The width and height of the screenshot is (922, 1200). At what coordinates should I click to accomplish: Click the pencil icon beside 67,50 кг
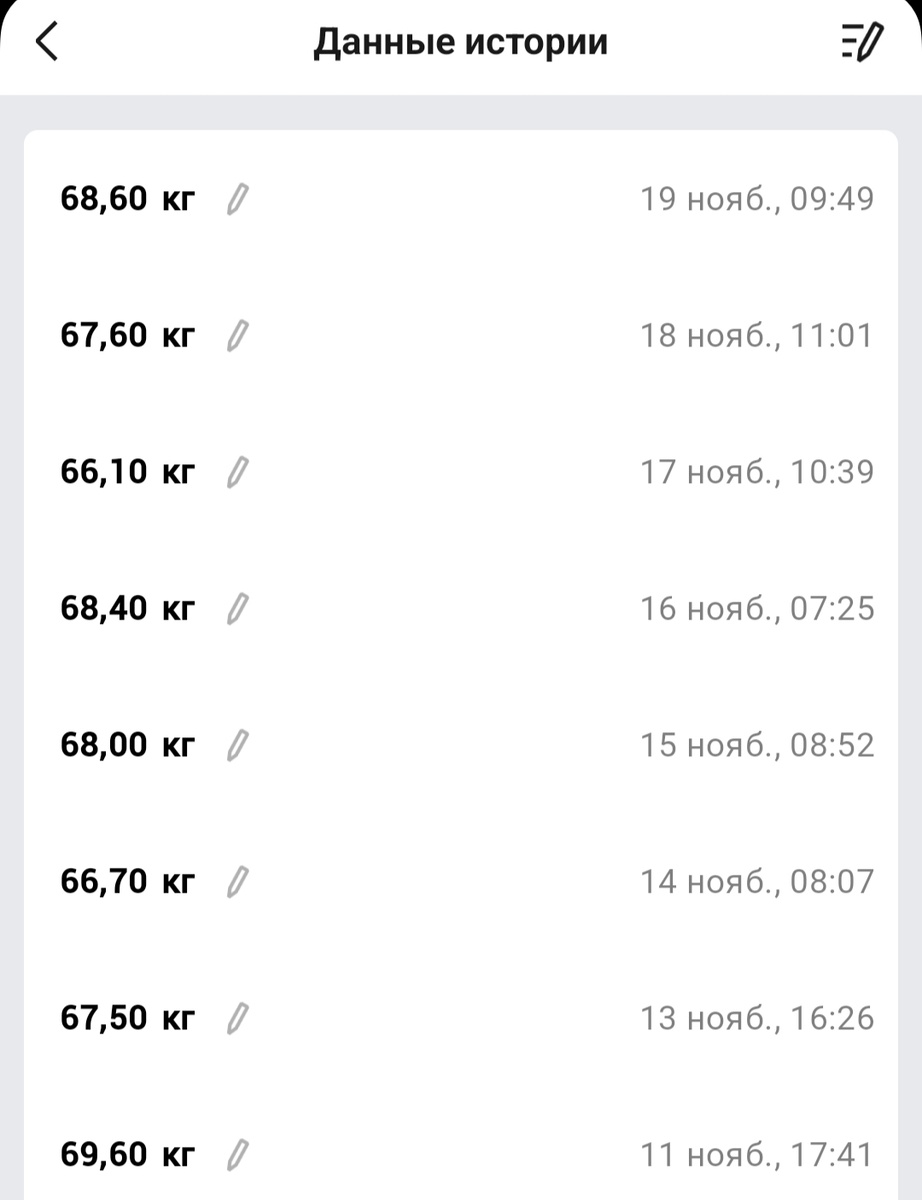tap(236, 1016)
